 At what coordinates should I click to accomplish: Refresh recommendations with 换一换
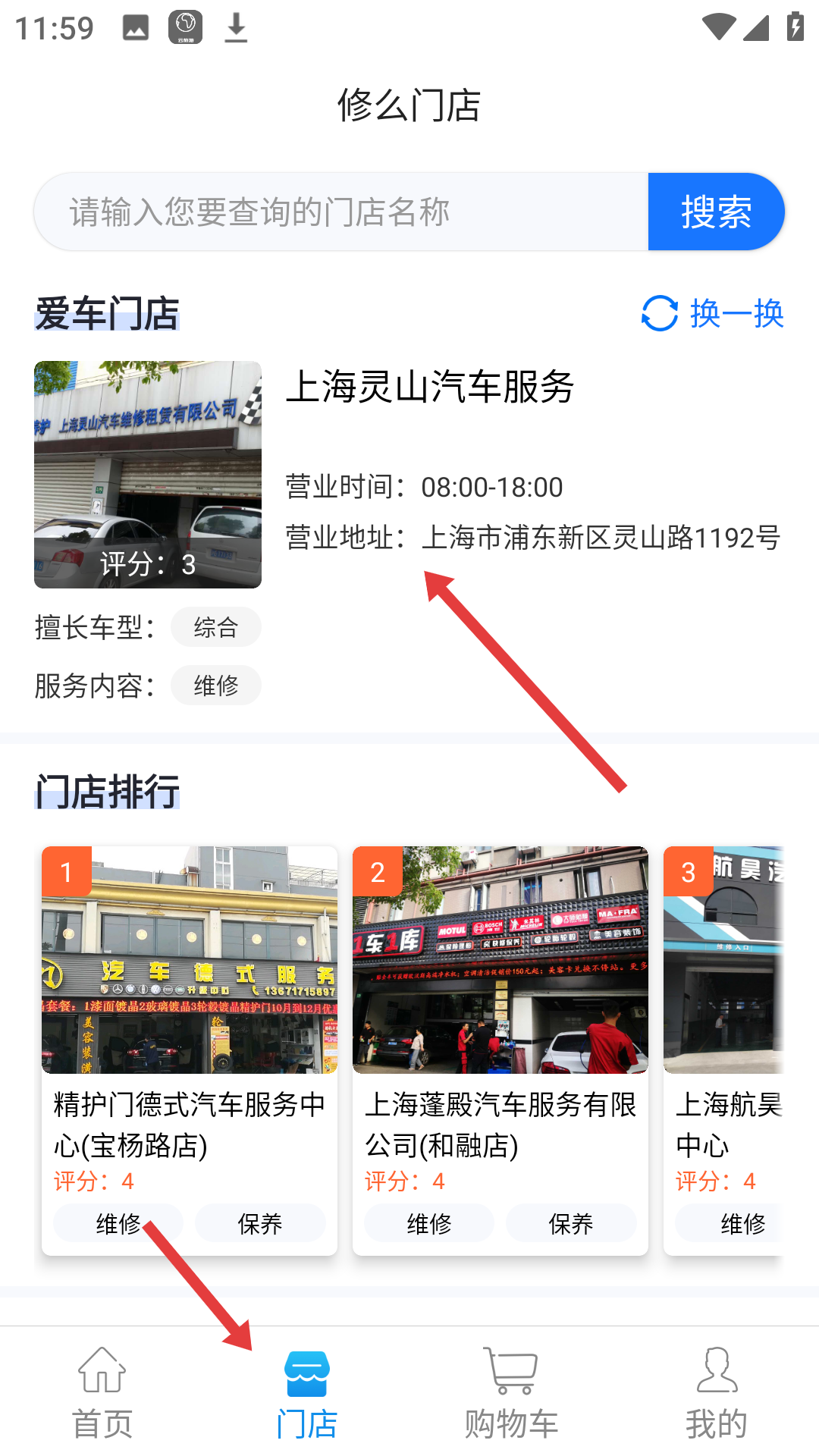tap(713, 313)
